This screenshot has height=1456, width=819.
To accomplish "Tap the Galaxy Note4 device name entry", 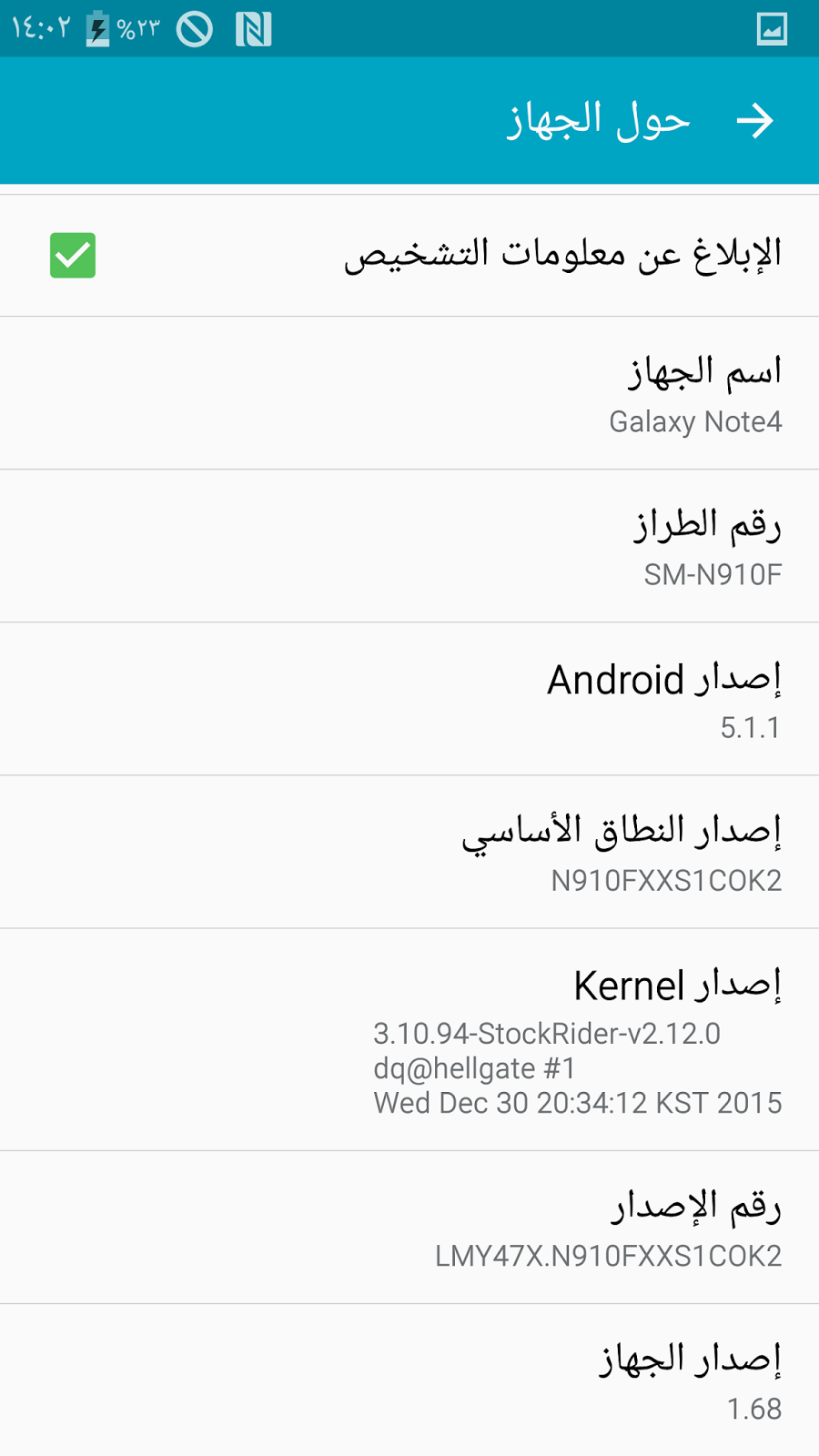I will pos(409,391).
